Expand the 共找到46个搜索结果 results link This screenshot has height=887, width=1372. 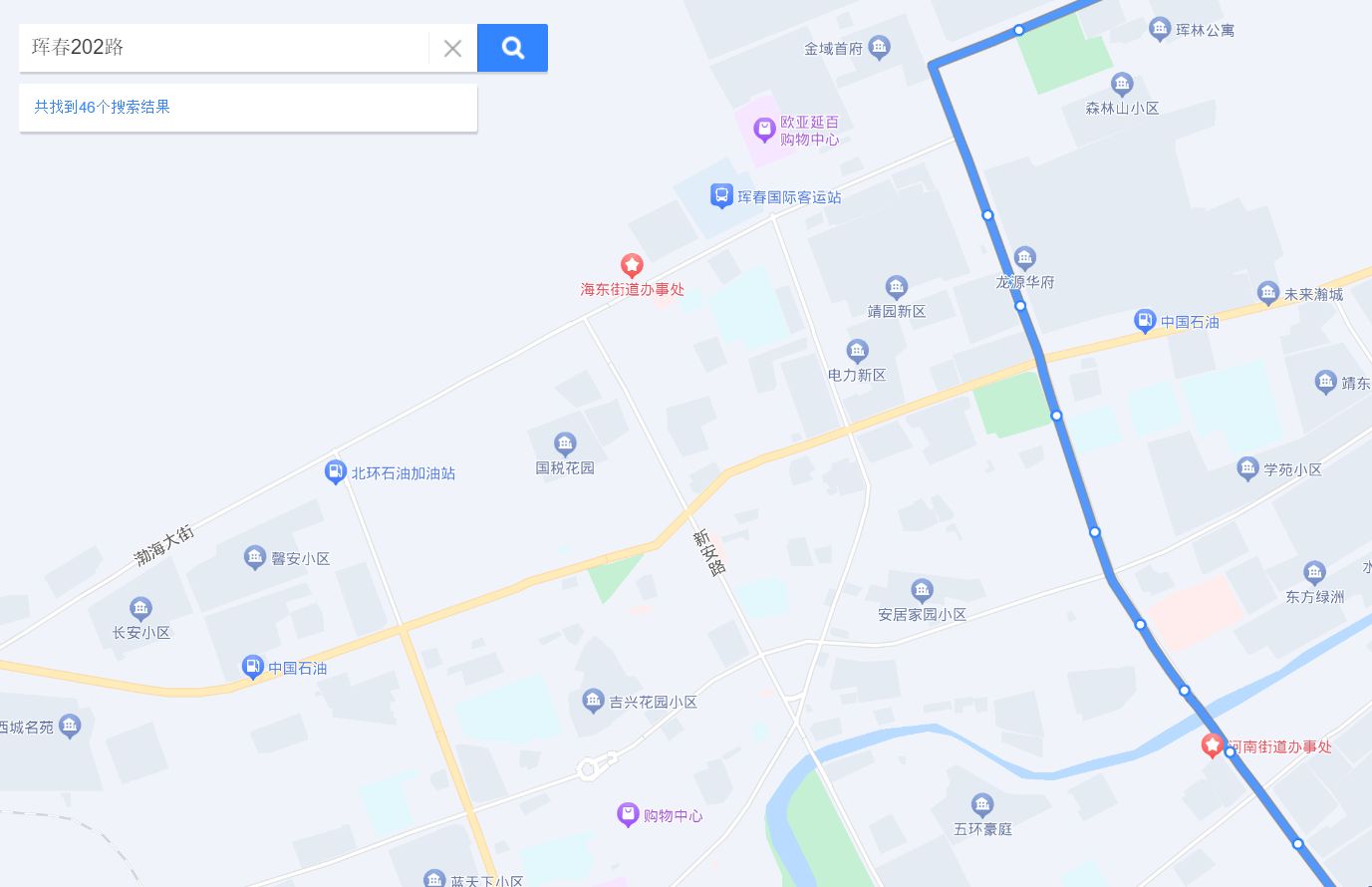click(102, 107)
